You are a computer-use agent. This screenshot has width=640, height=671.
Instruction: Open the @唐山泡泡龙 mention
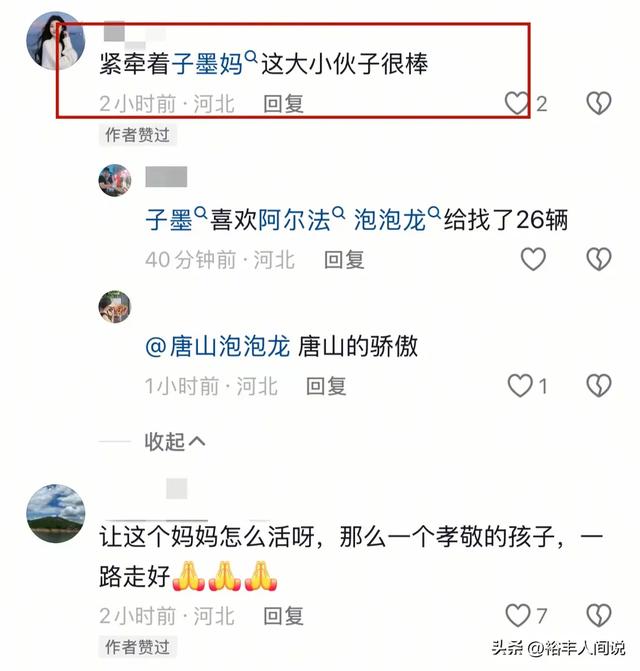click(x=217, y=346)
